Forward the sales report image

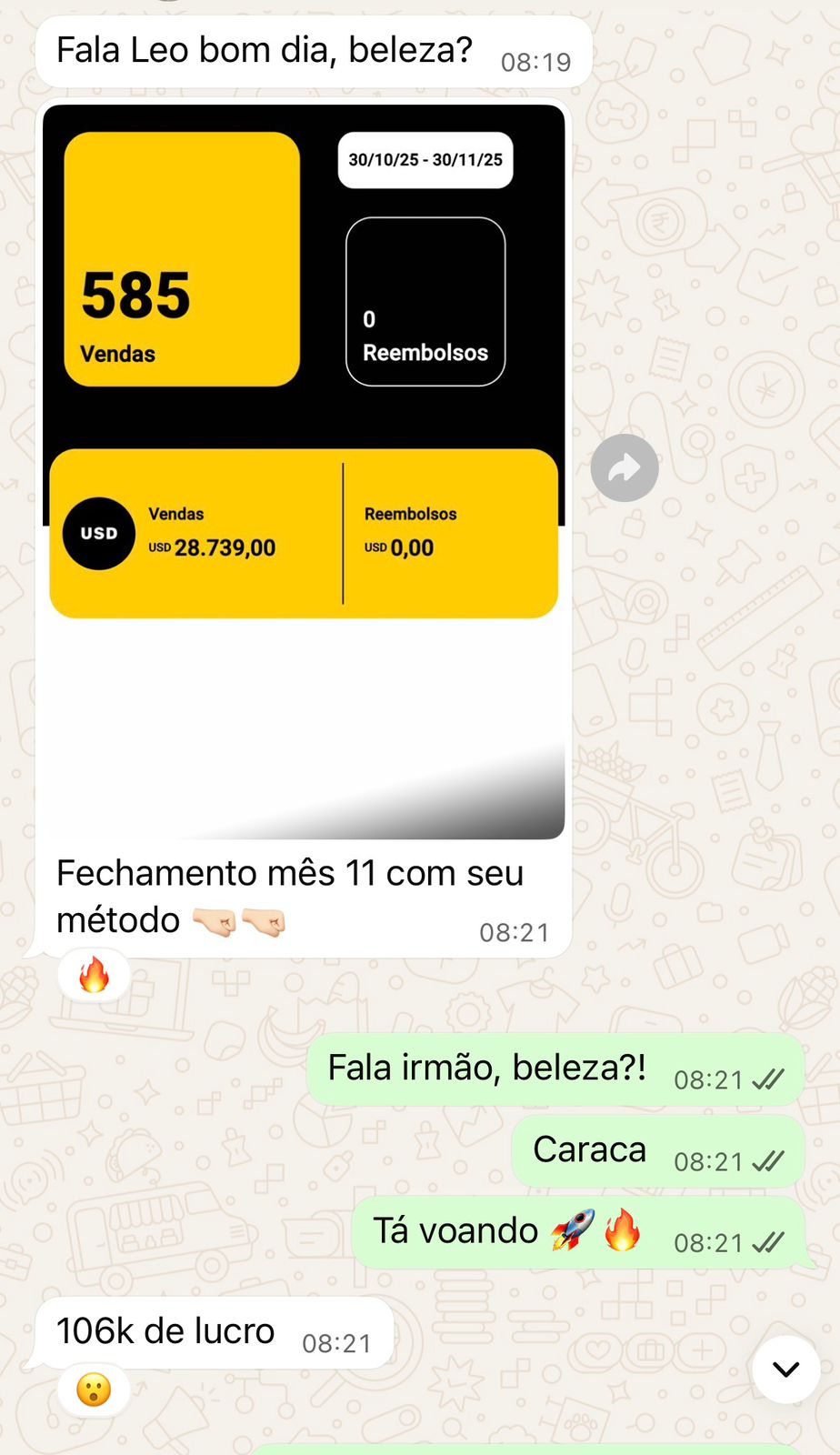625,468
